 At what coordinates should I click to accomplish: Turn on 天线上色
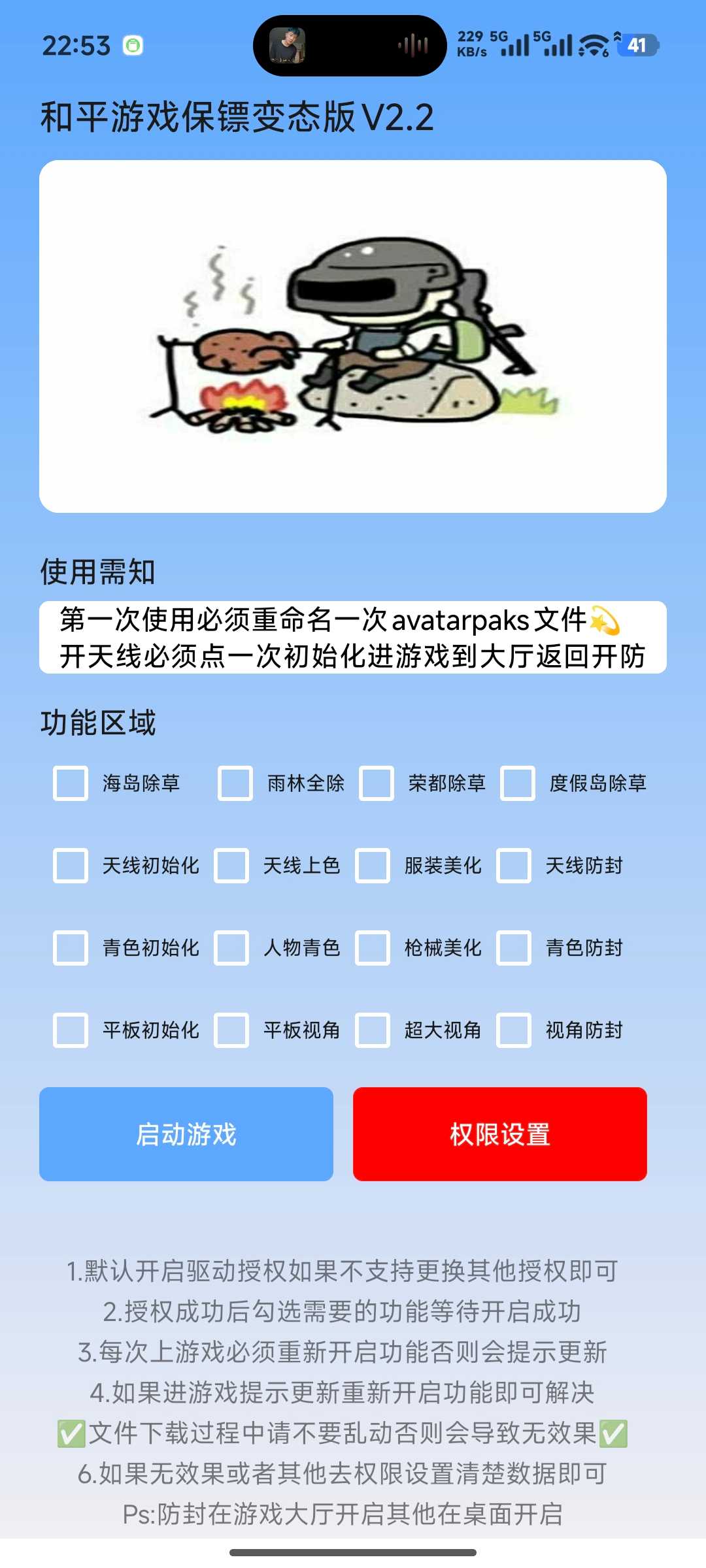231,866
